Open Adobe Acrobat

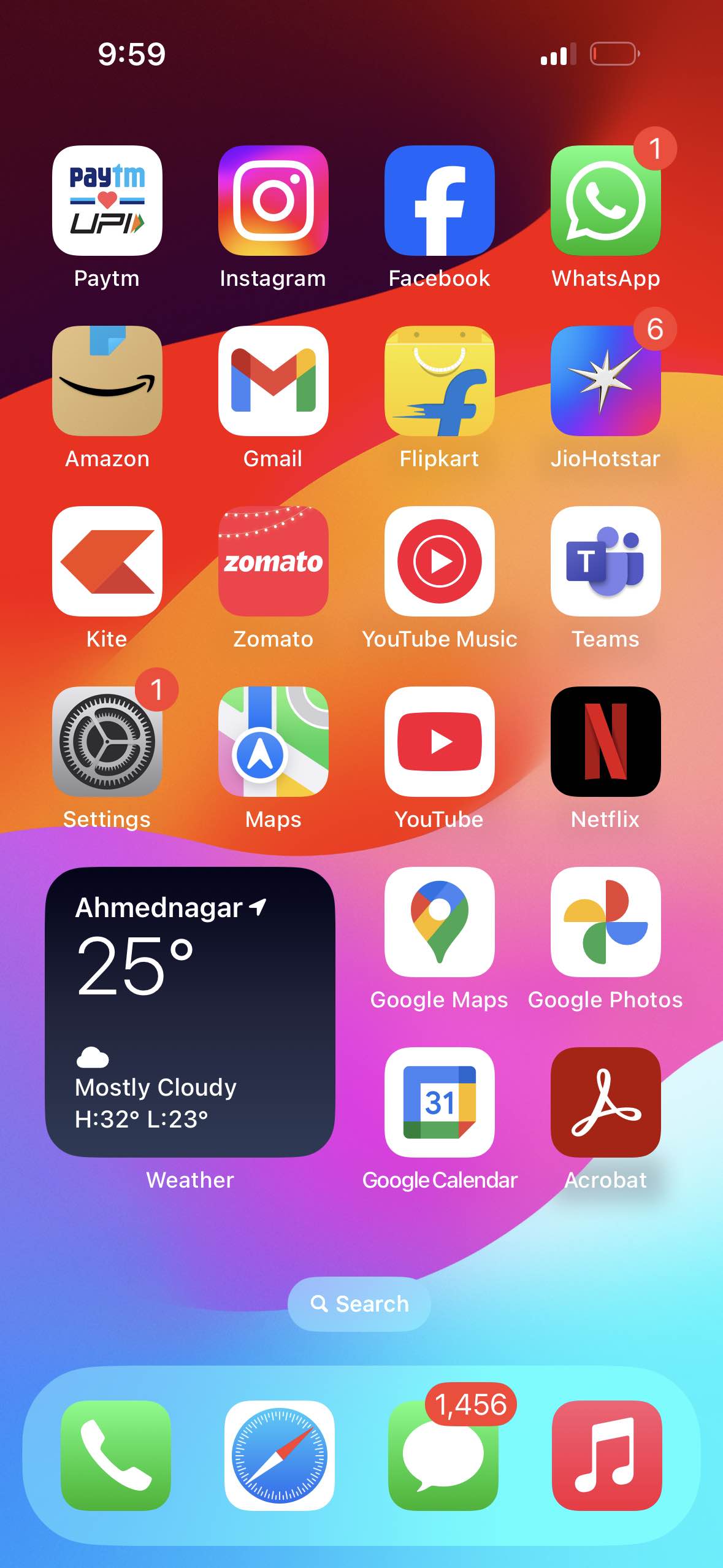tap(605, 1102)
